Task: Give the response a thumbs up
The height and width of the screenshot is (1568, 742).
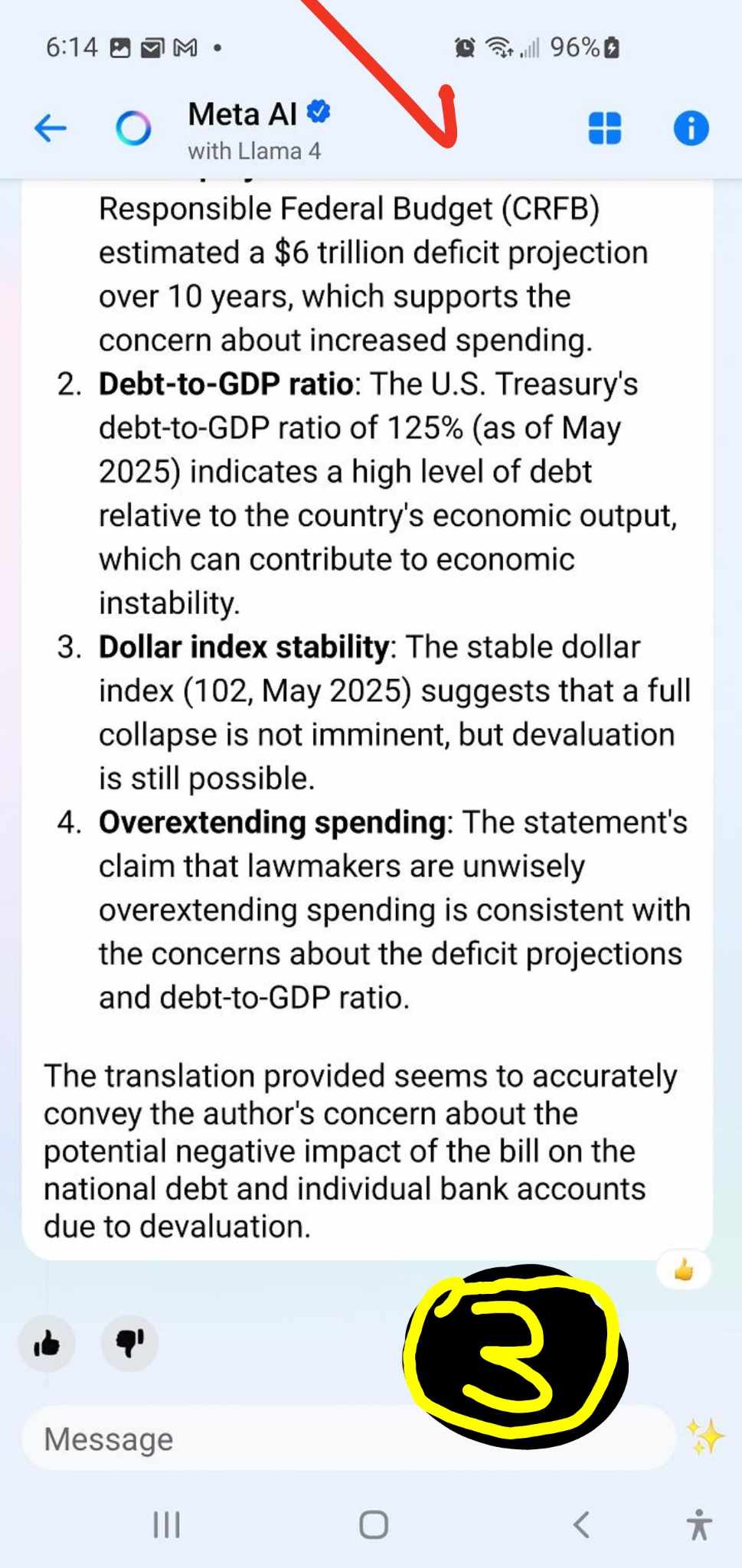Action: click(x=47, y=1343)
